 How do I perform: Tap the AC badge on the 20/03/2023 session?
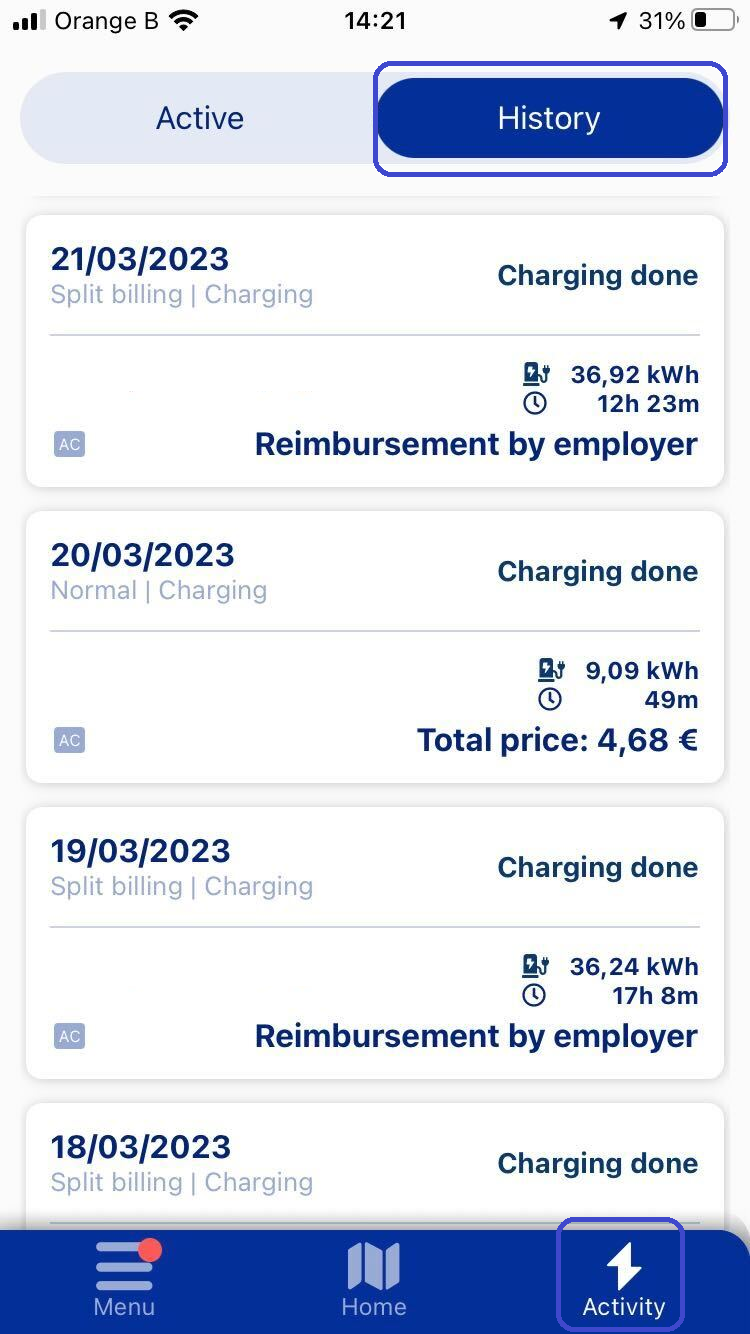[68, 740]
